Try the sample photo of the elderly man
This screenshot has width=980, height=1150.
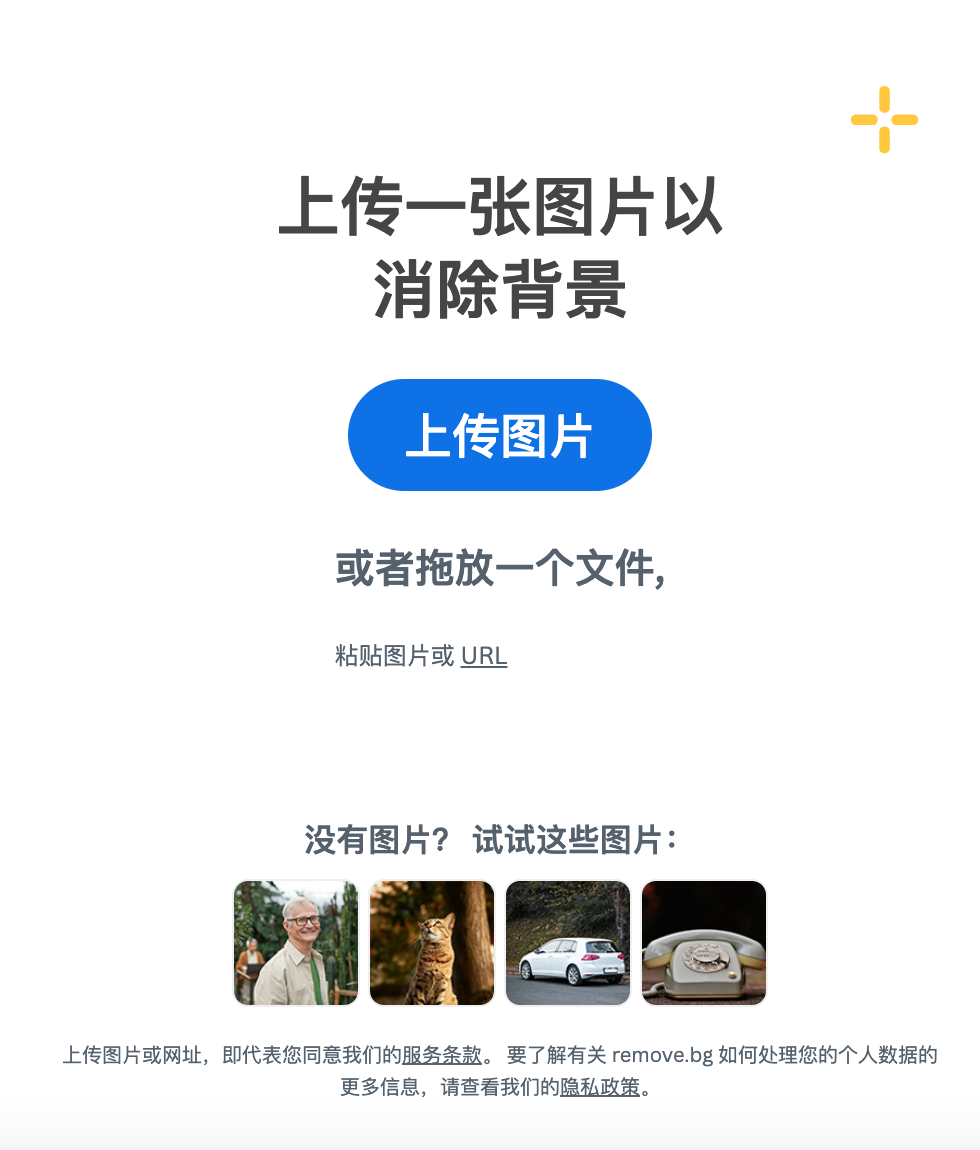pyautogui.click(x=296, y=943)
